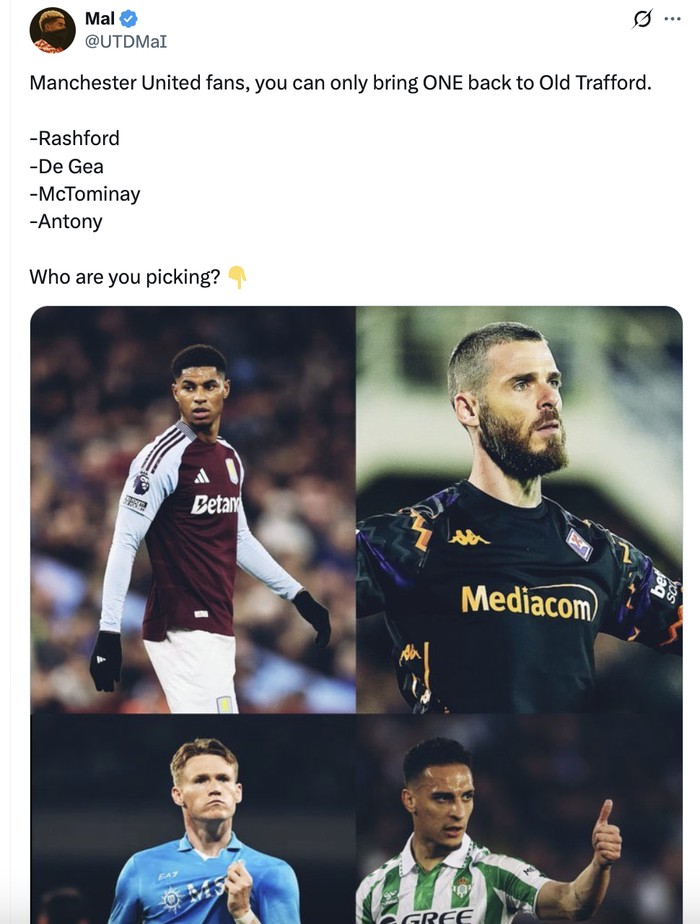Tap the Grok icon beside the overflow menu

pyautogui.click(x=643, y=18)
